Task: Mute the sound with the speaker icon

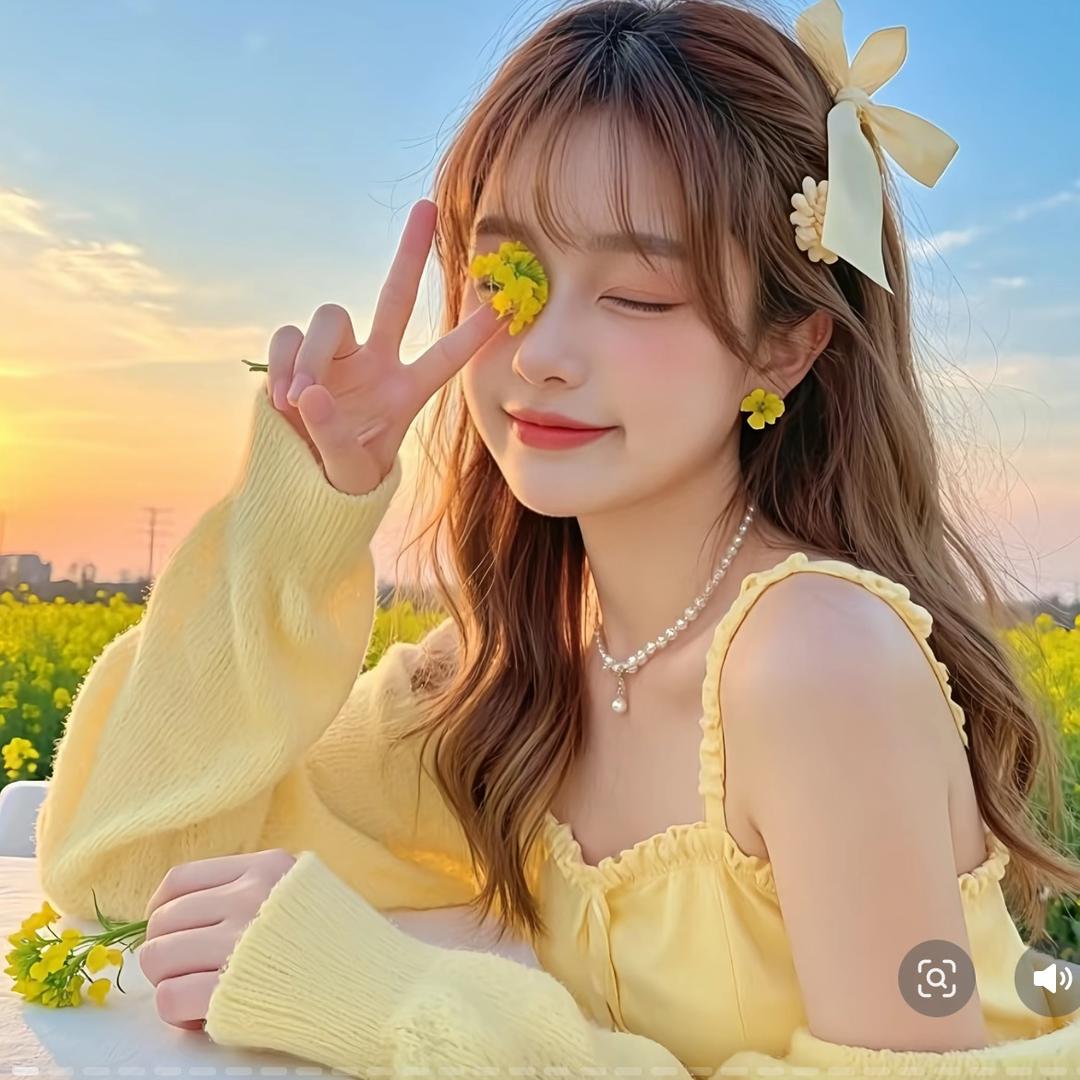Action: (x=1050, y=978)
